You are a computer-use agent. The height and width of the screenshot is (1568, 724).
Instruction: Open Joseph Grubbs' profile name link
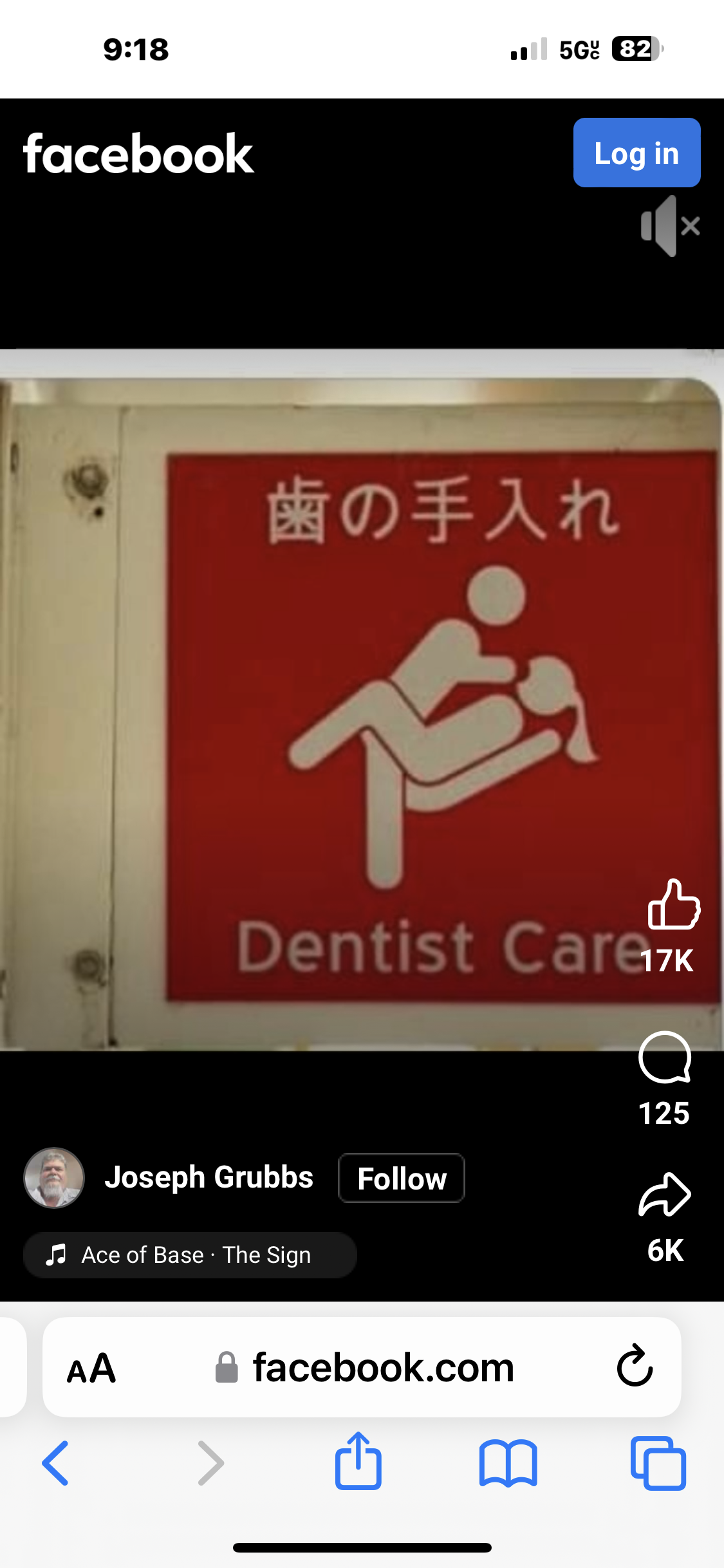[x=209, y=1178]
